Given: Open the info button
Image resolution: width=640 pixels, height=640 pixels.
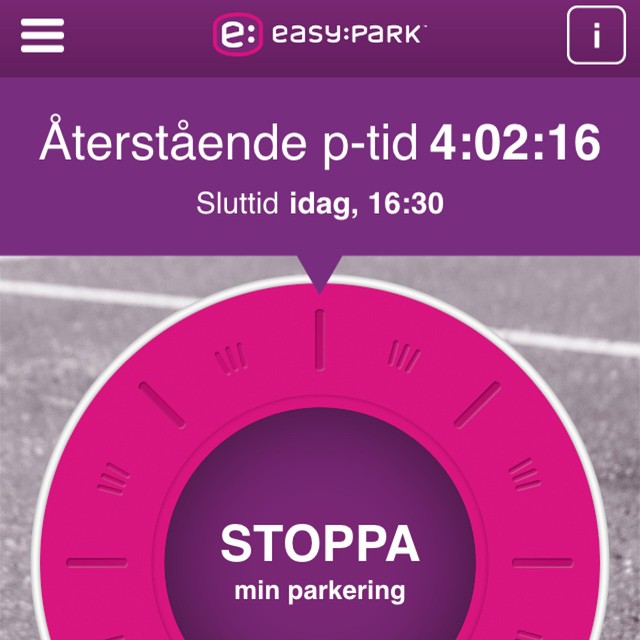Looking at the screenshot, I should pyautogui.click(x=596, y=36).
